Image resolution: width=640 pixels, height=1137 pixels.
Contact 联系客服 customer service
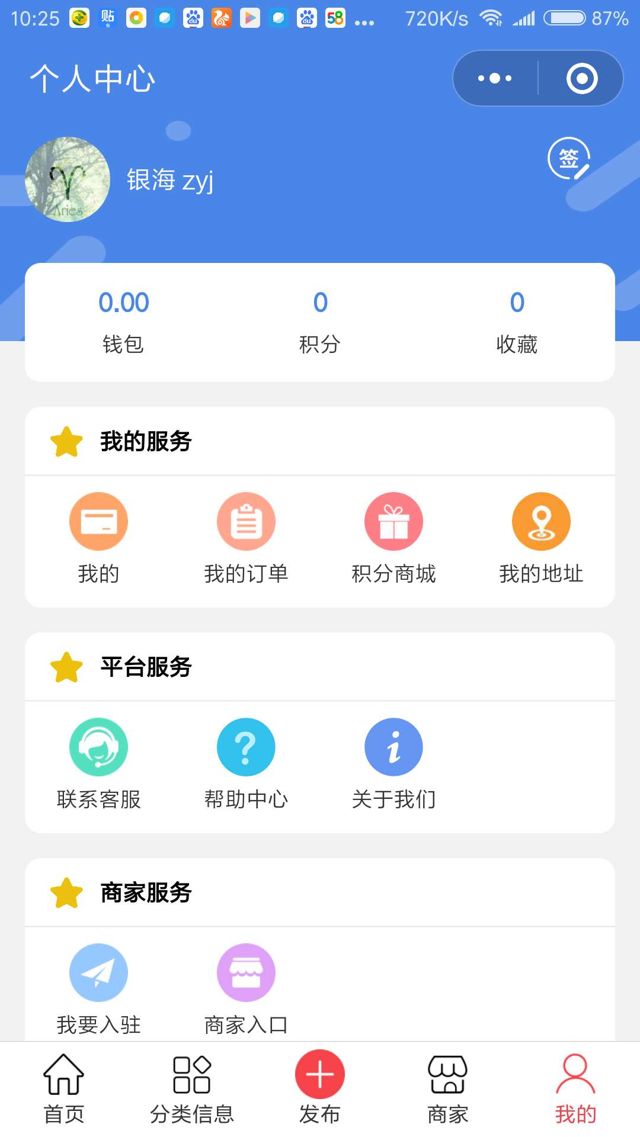pos(98,748)
